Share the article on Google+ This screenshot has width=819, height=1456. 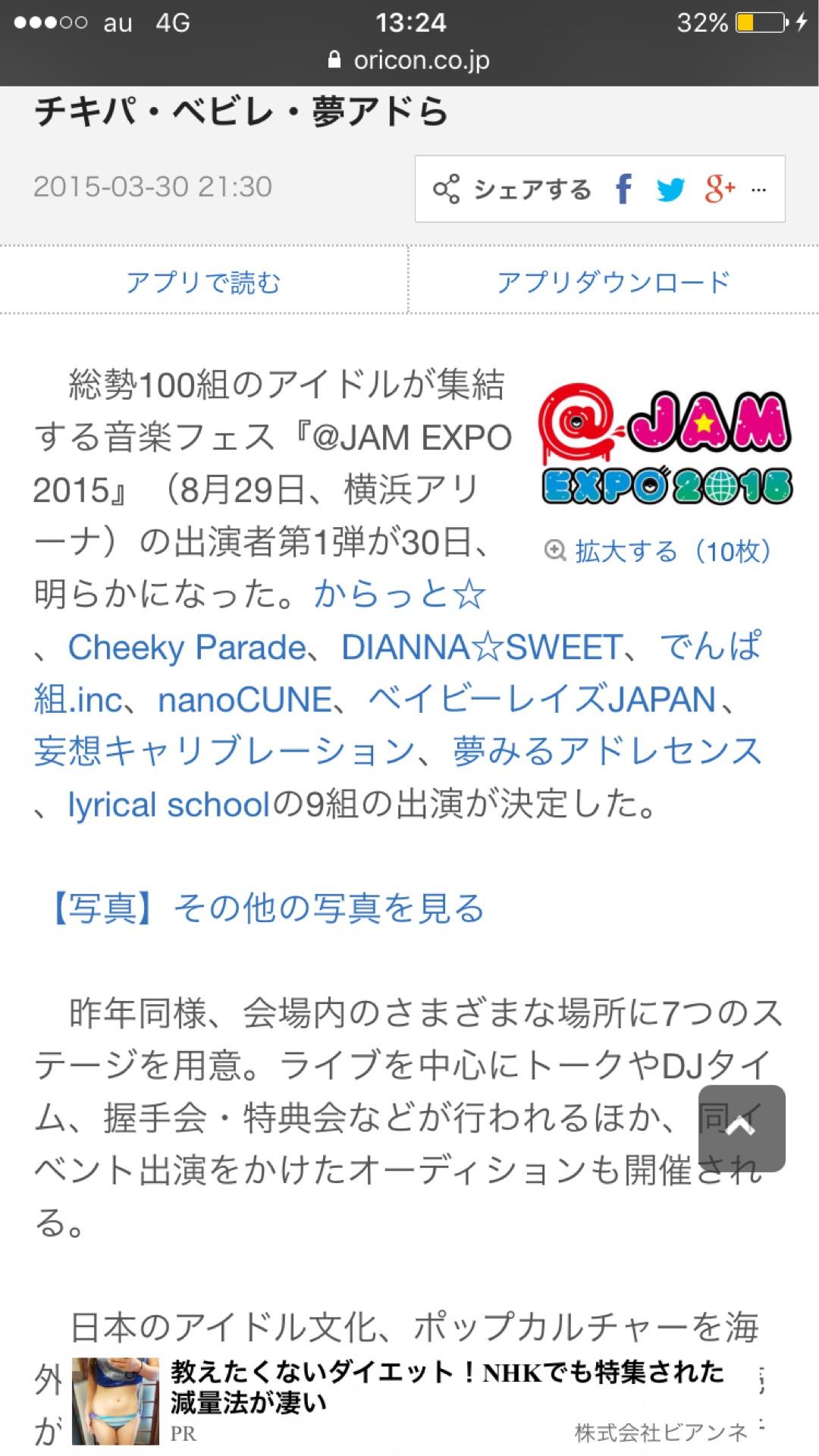tap(719, 189)
